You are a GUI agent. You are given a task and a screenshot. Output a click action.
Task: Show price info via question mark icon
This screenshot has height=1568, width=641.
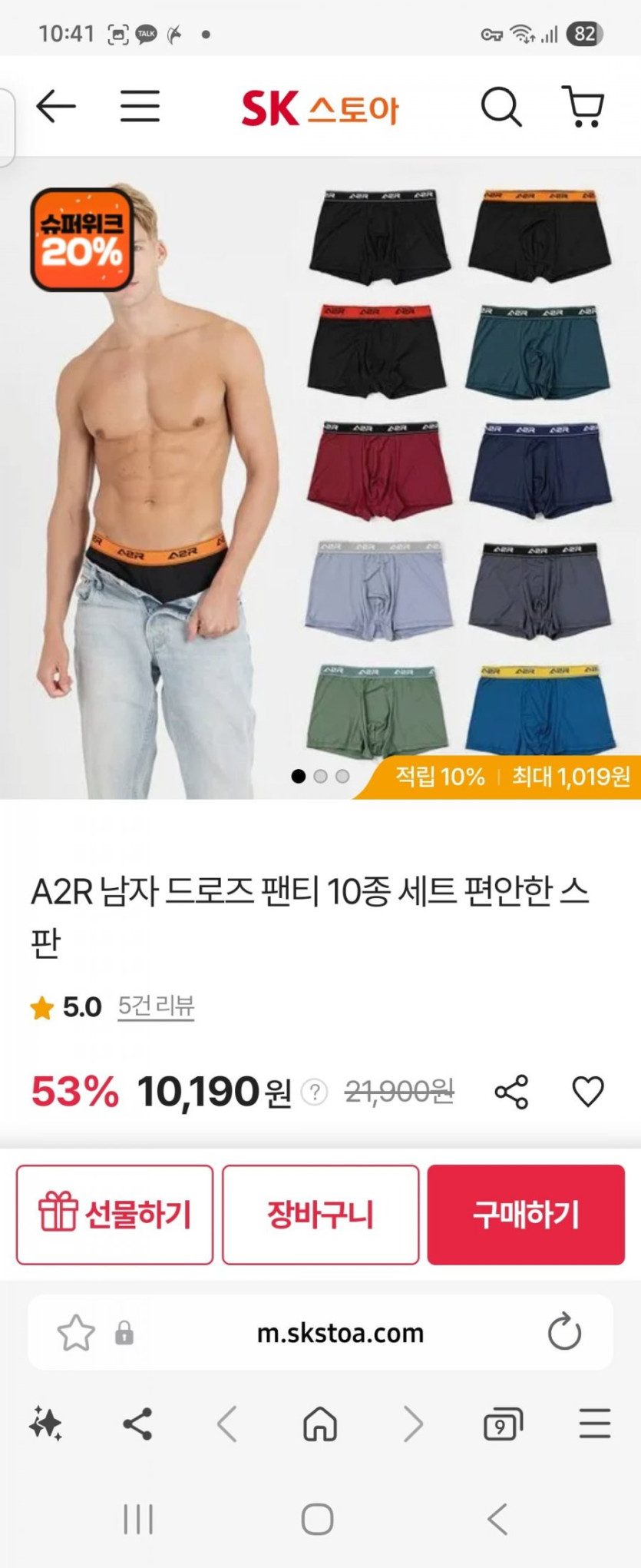[x=314, y=1092]
